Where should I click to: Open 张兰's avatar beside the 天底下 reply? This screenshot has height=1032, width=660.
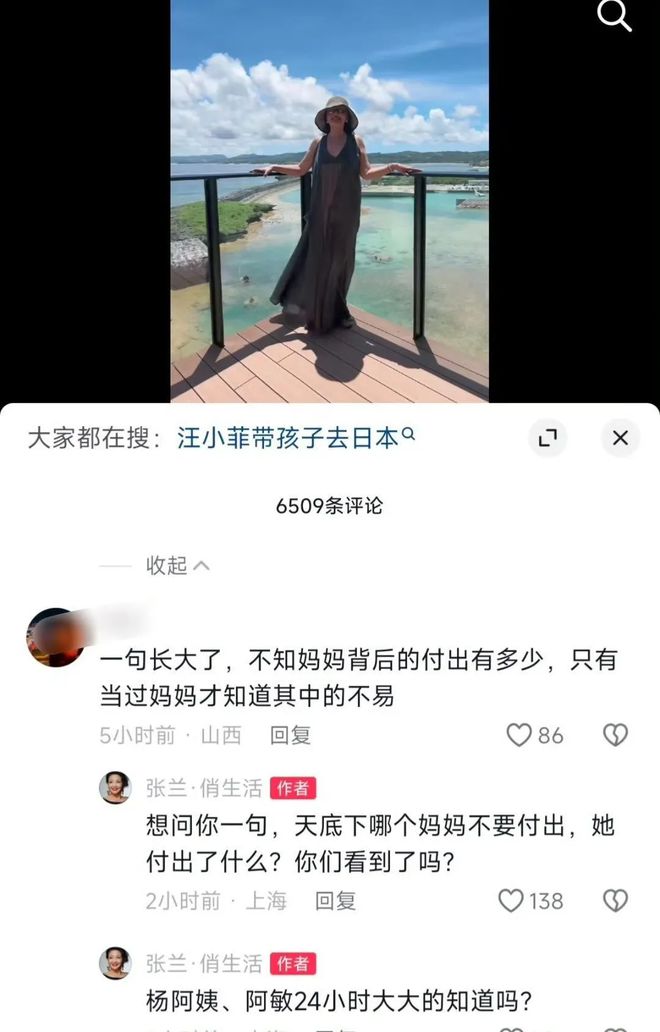[115, 788]
